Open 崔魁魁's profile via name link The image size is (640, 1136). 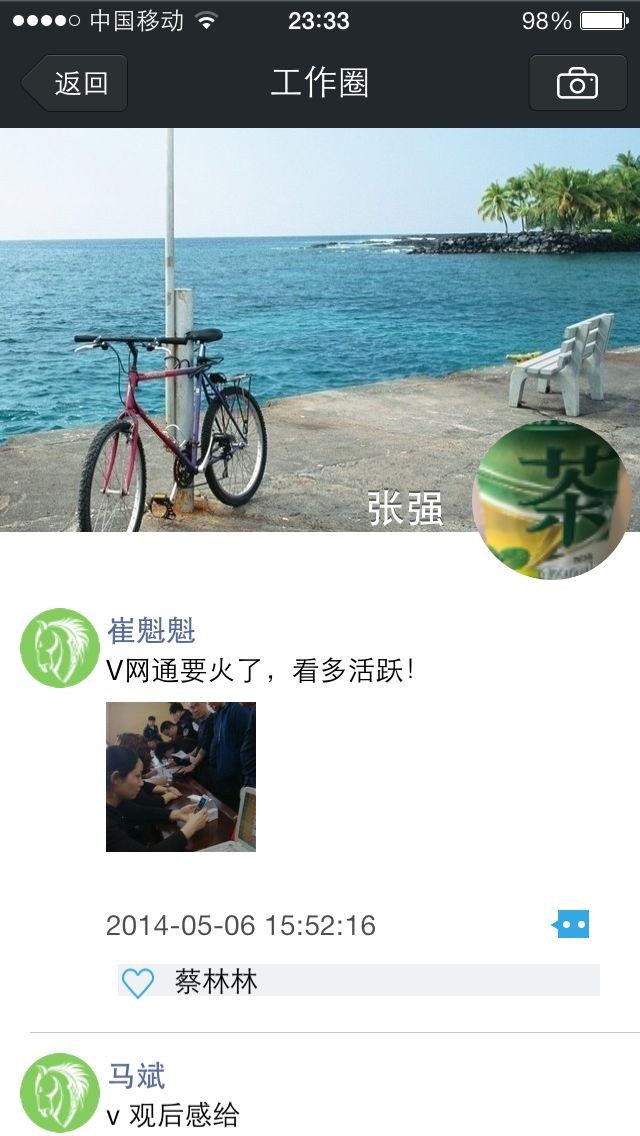pos(151,631)
